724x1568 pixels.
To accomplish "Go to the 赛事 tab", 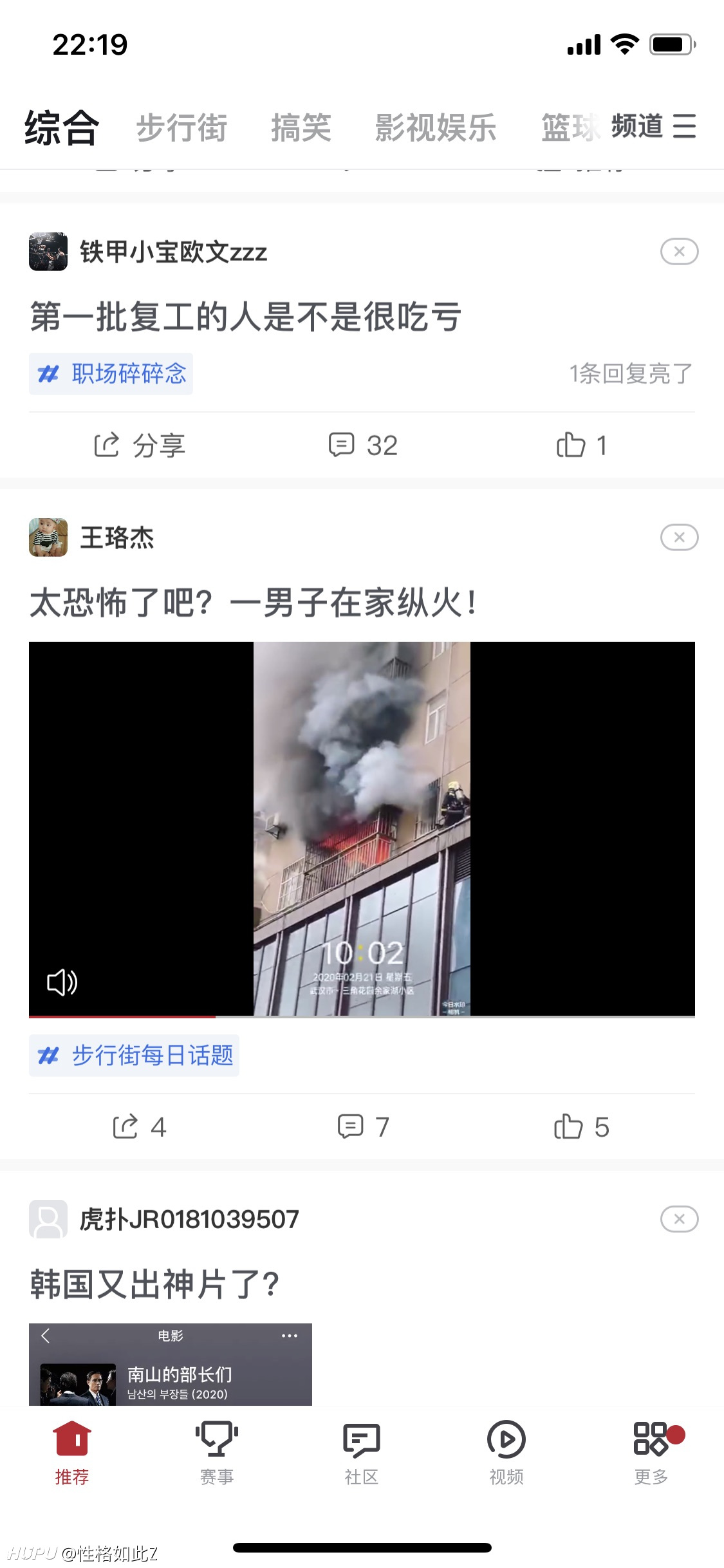I will 217,1453.
